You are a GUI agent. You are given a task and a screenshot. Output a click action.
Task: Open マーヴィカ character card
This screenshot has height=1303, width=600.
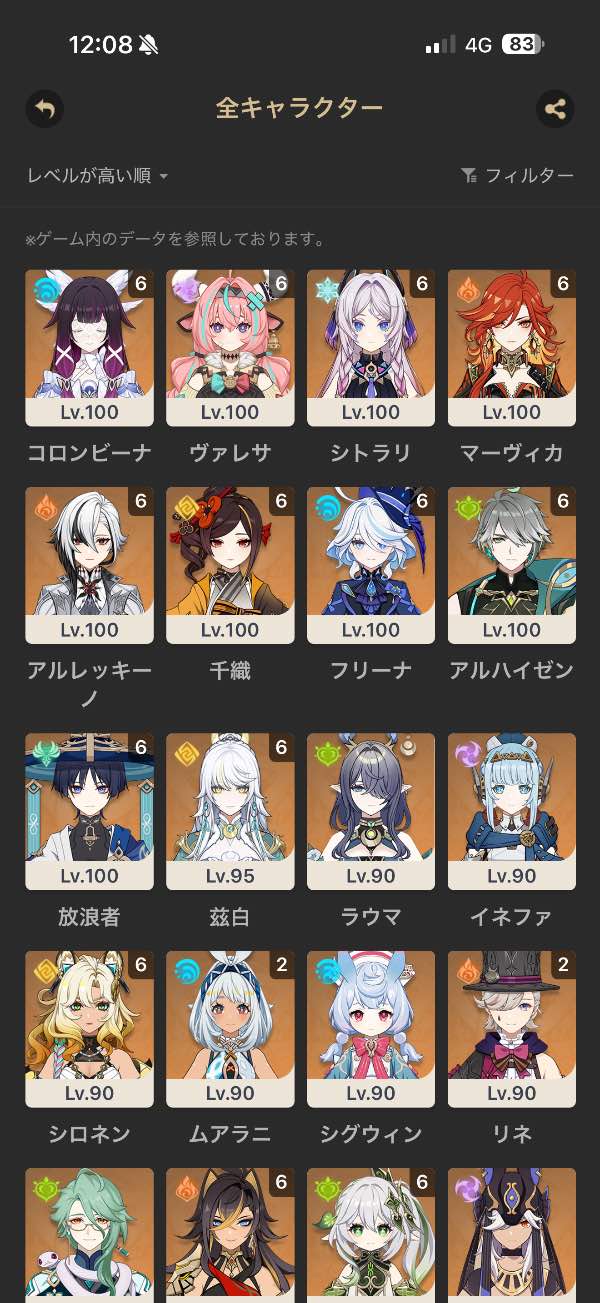(x=512, y=348)
